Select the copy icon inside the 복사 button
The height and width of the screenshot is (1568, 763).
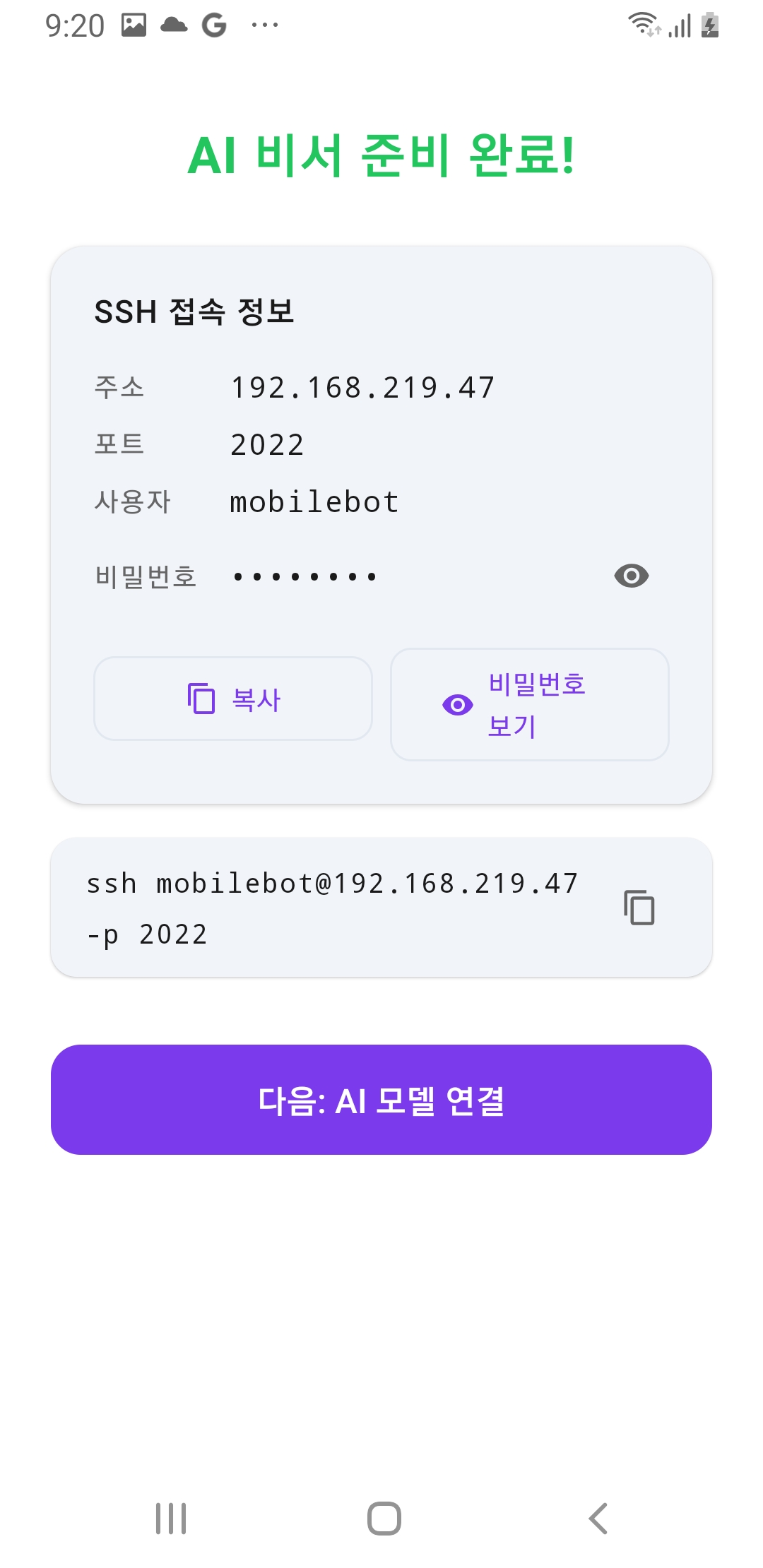coord(200,699)
